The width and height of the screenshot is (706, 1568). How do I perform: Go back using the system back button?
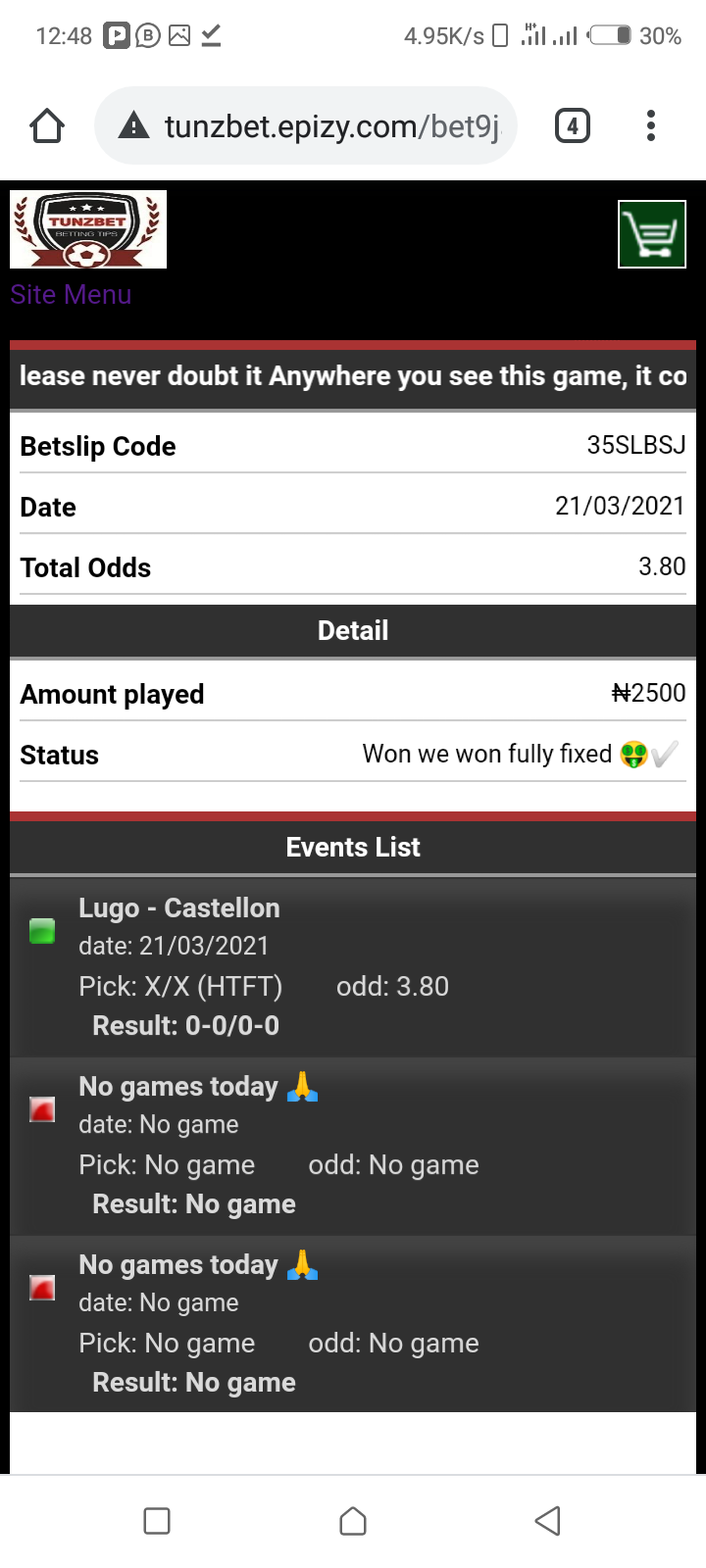(548, 1521)
